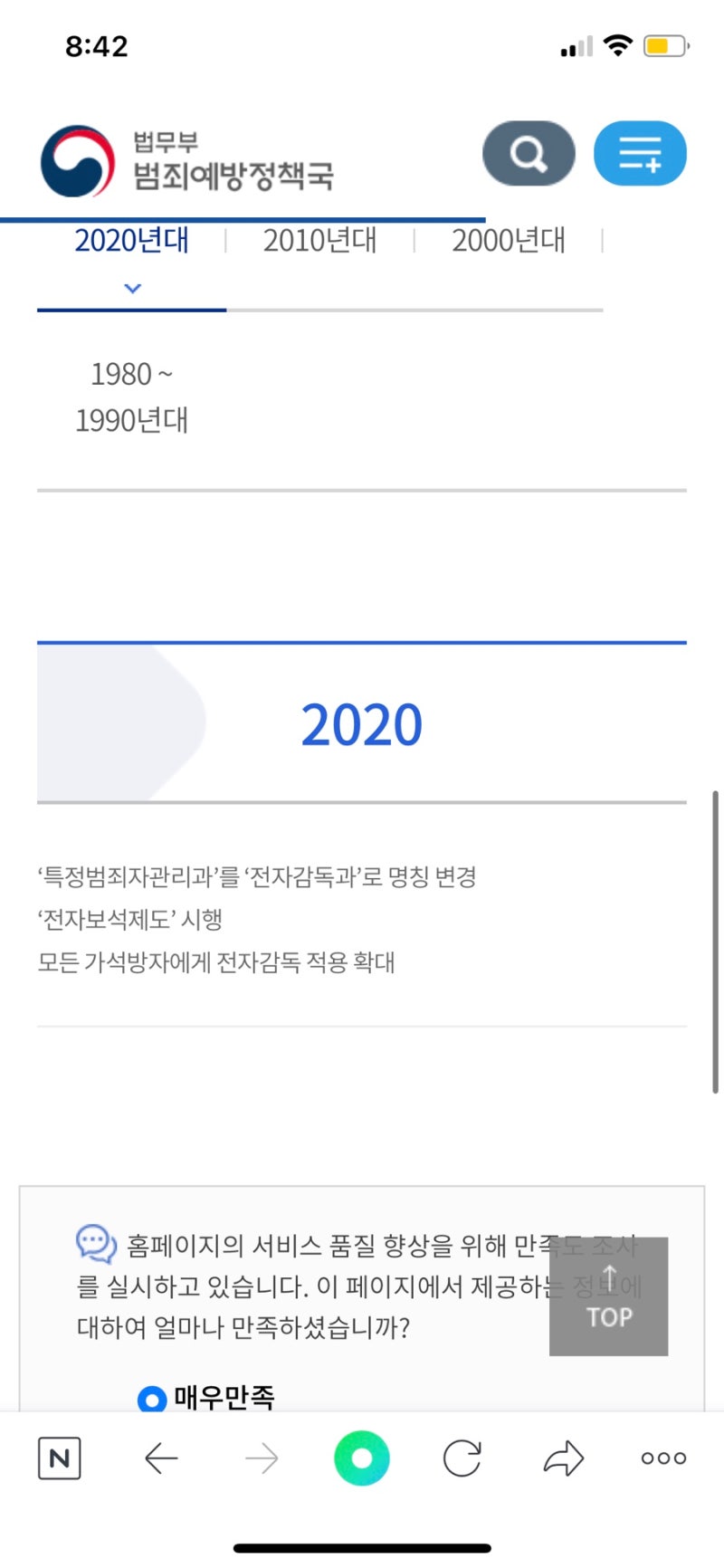This screenshot has height=1568, width=724.
Task: Go to 범죄예방정책국 home via logo
Action: point(187,161)
